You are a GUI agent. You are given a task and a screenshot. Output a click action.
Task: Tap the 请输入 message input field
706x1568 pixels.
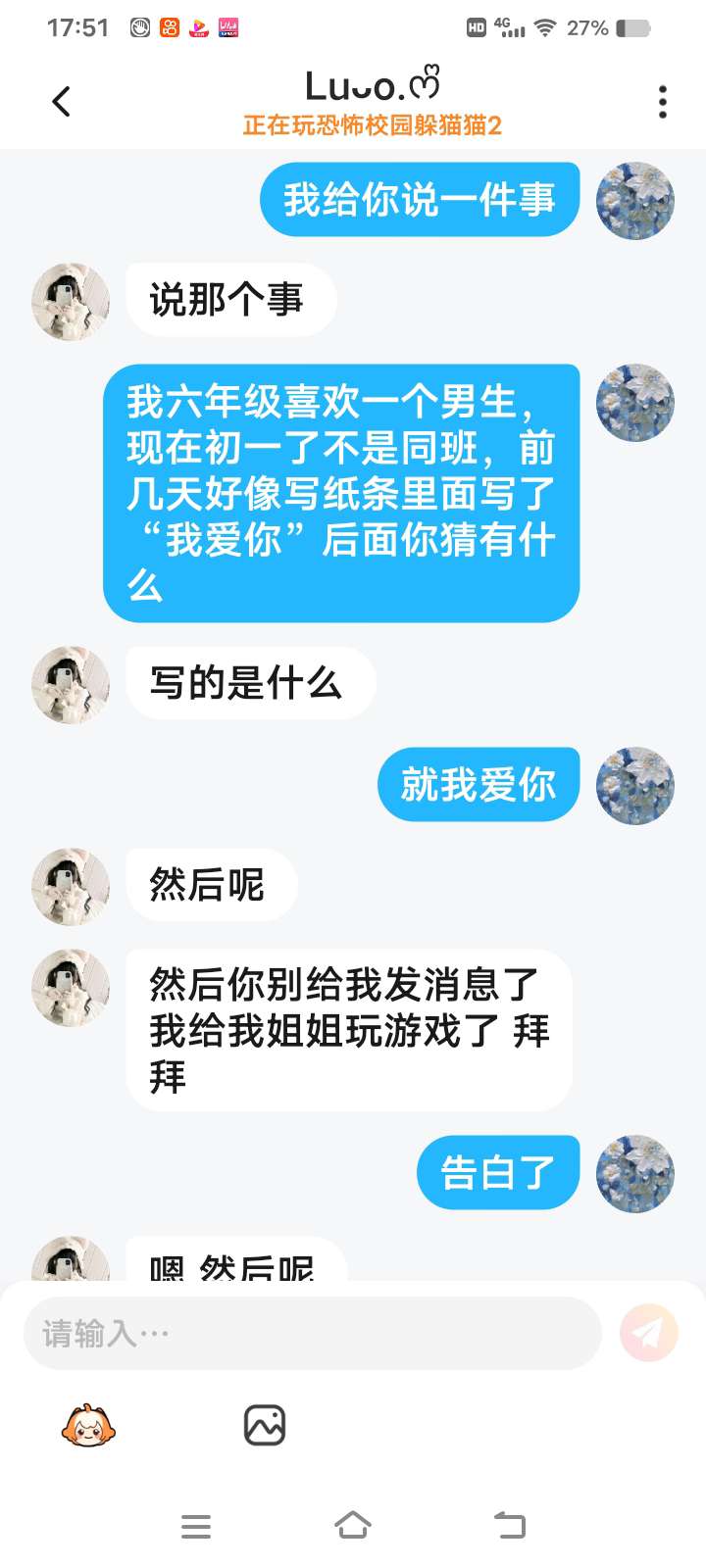312,1333
